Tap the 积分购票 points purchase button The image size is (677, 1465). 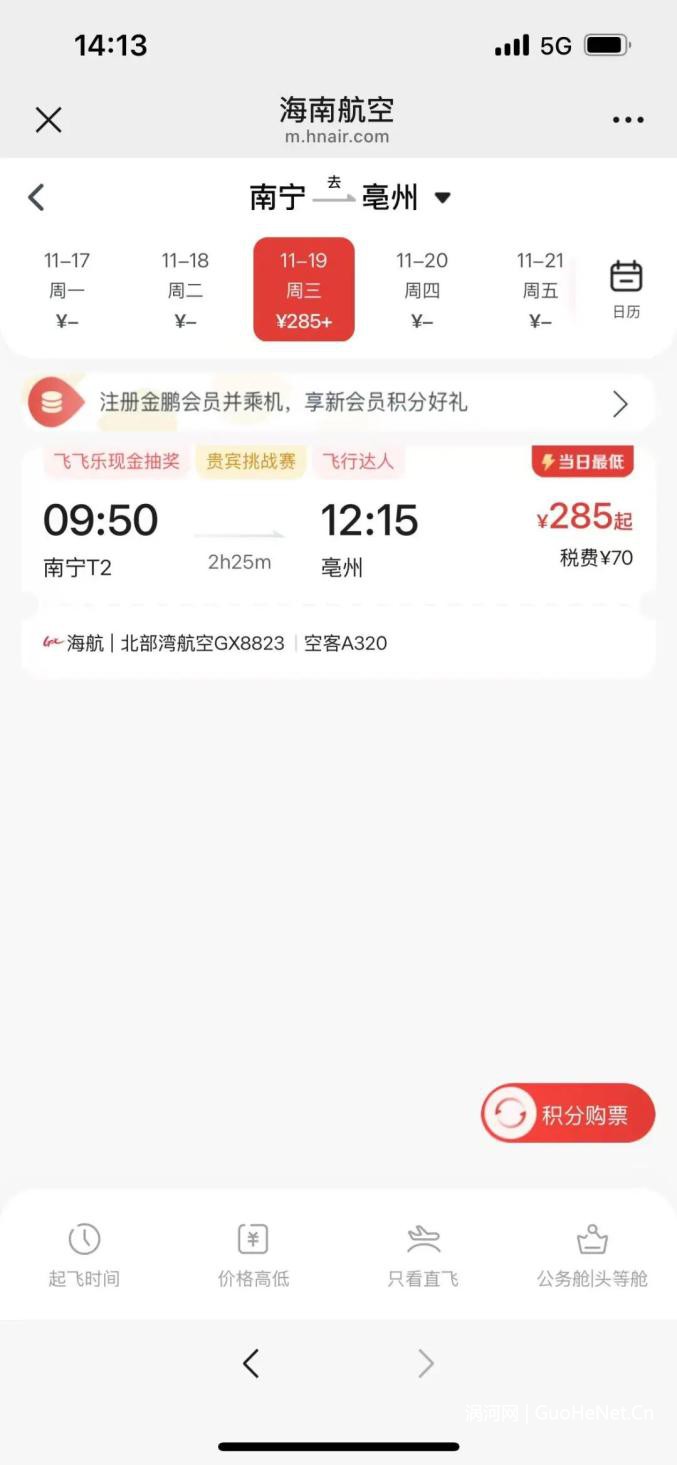pyautogui.click(x=568, y=1113)
